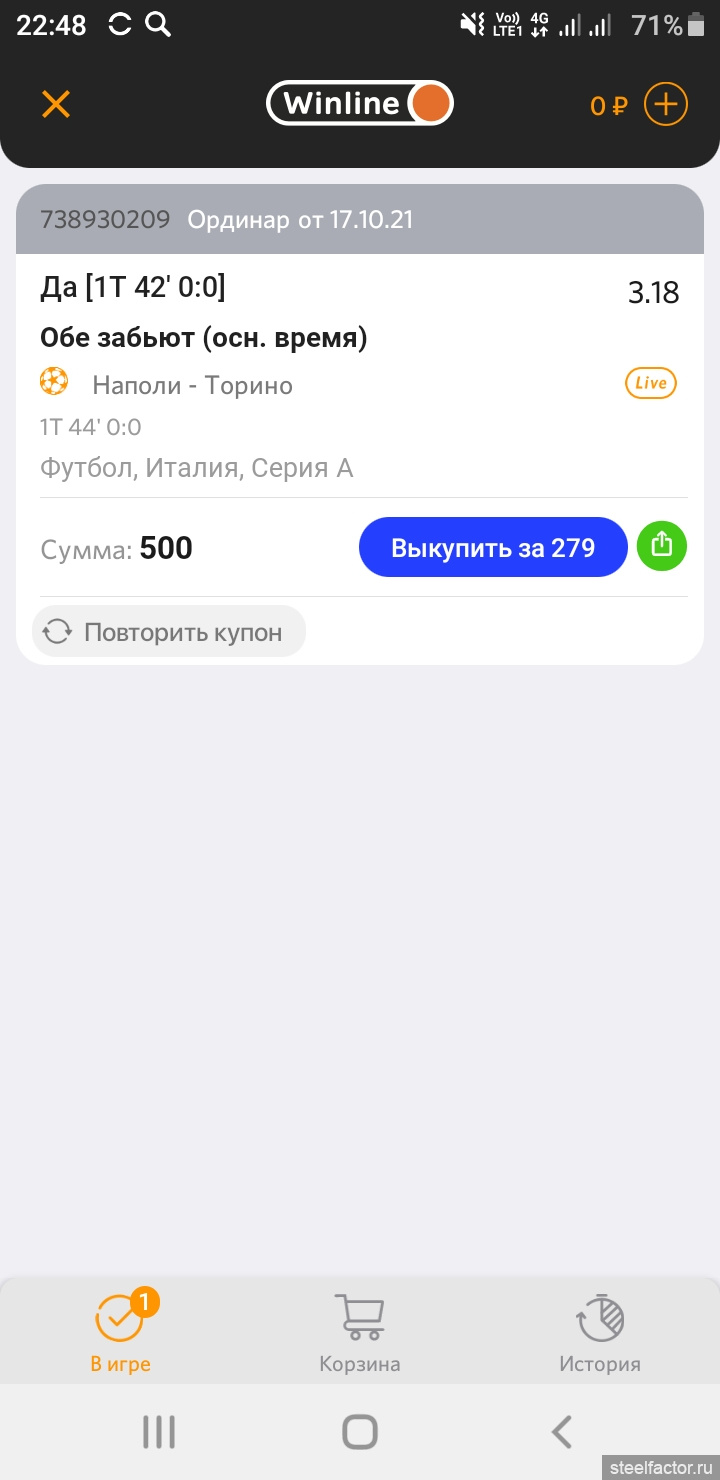Image resolution: width=720 pixels, height=1480 pixels.
Task: Tap the Выкупить за 279 button
Action: pyautogui.click(x=492, y=547)
